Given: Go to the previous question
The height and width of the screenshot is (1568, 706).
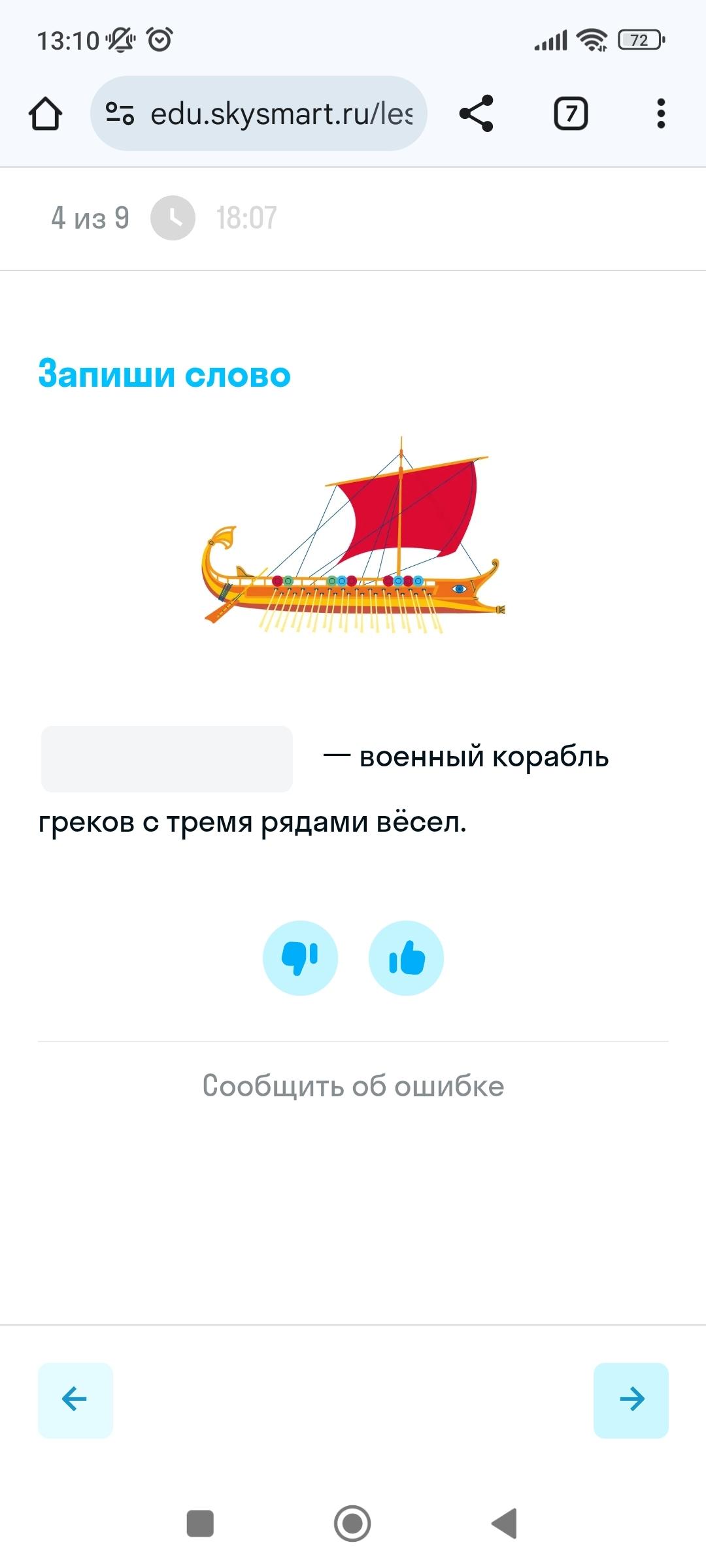Looking at the screenshot, I should (75, 1399).
